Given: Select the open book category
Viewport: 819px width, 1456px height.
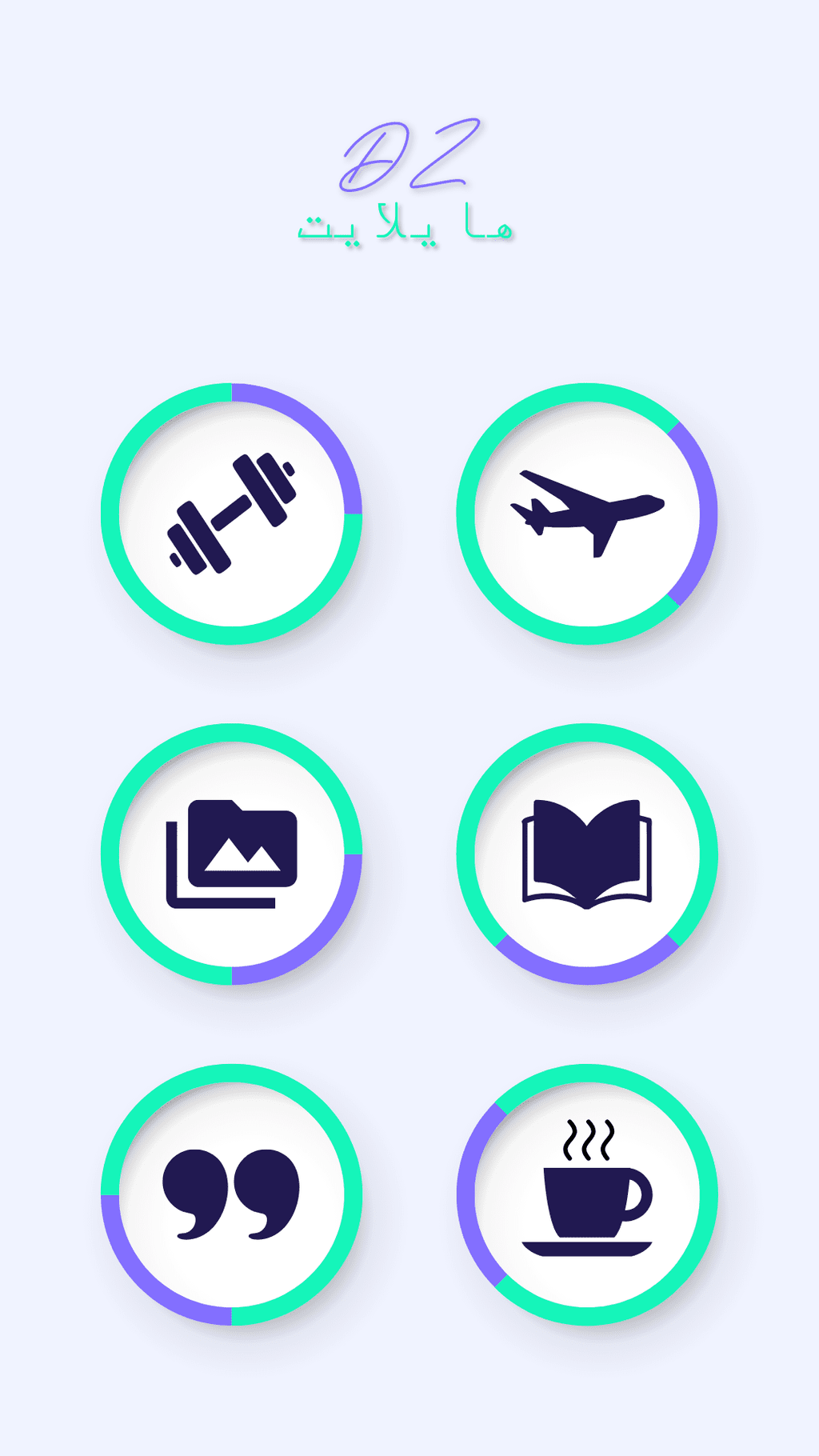Looking at the screenshot, I should click(x=587, y=854).
